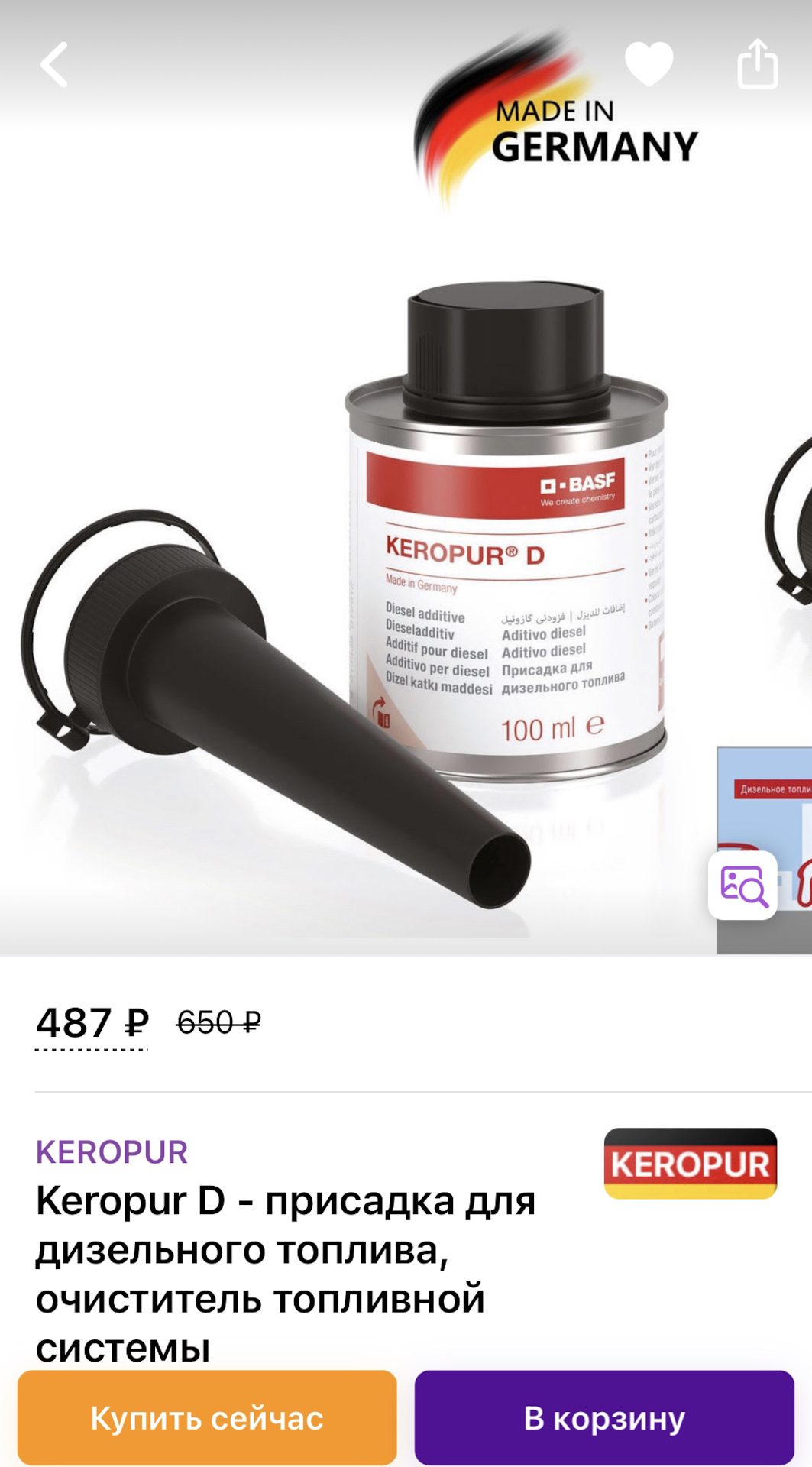
Task: Open the KEROPUR brand link
Action: click(112, 1152)
